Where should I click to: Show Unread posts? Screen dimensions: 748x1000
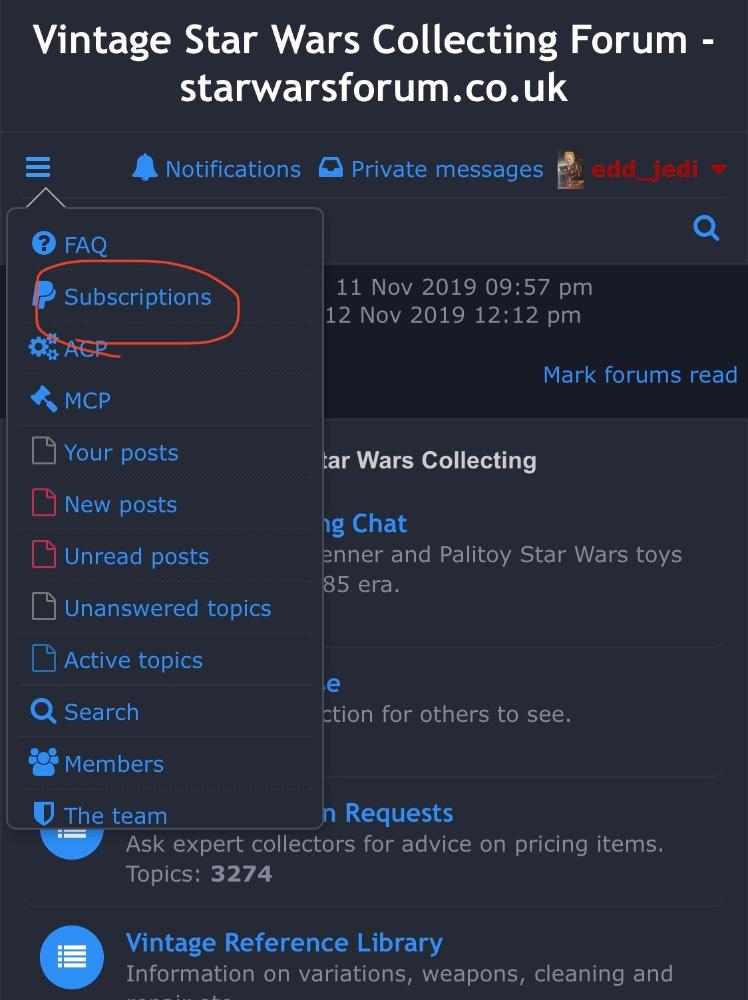[x=136, y=557]
